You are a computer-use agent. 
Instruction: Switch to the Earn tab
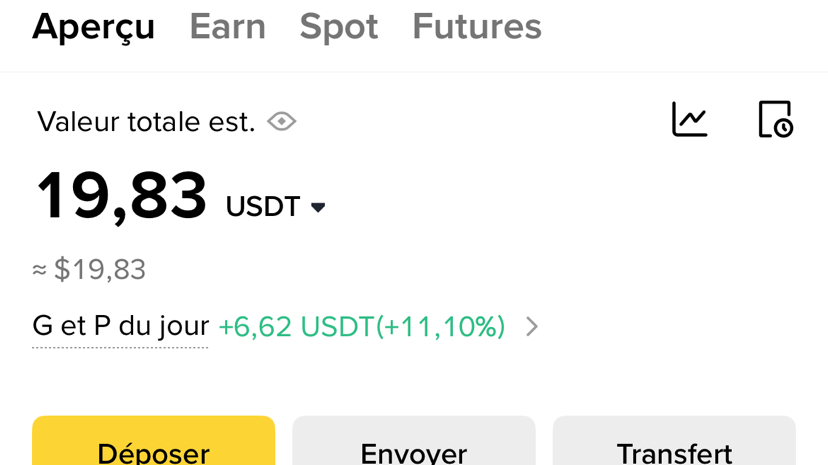pyautogui.click(x=227, y=27)
